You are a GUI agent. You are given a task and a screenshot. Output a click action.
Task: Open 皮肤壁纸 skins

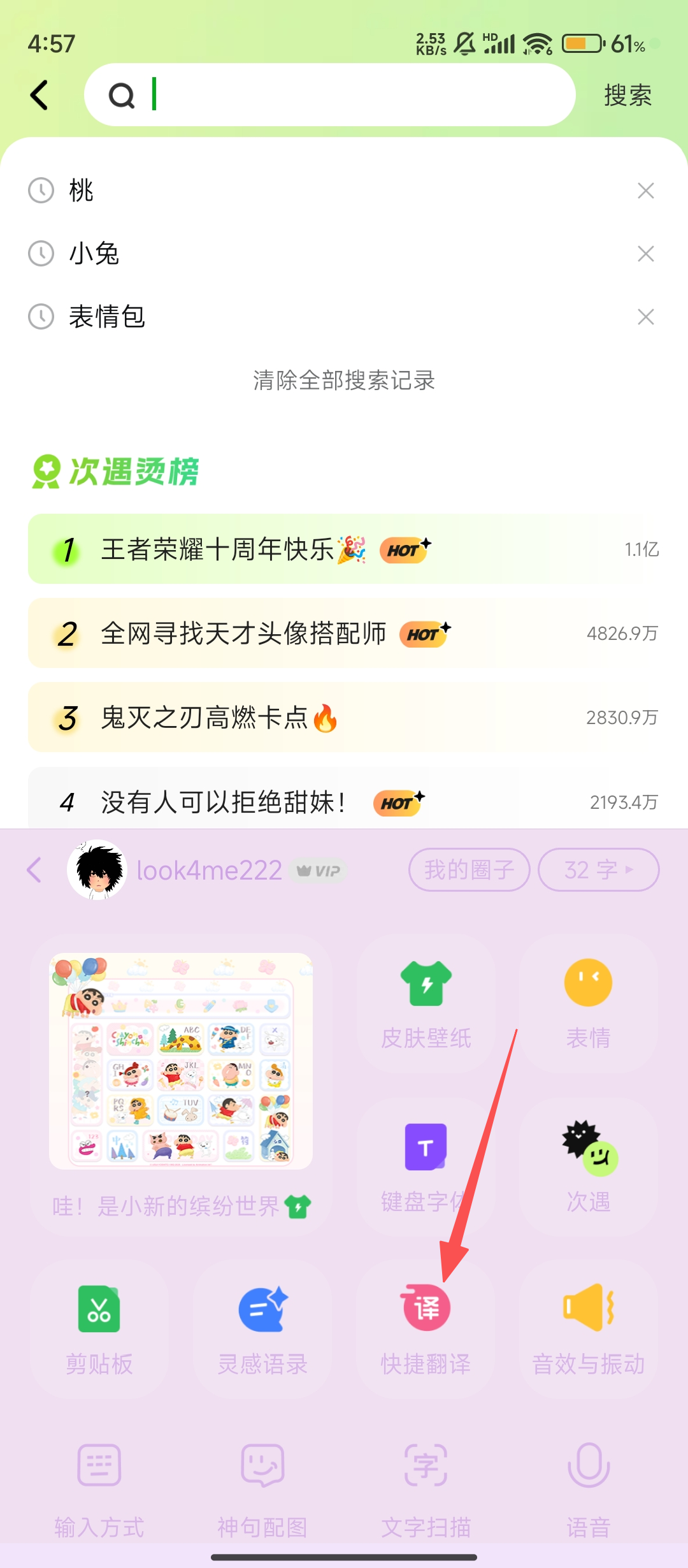[x=426, y=1004]
